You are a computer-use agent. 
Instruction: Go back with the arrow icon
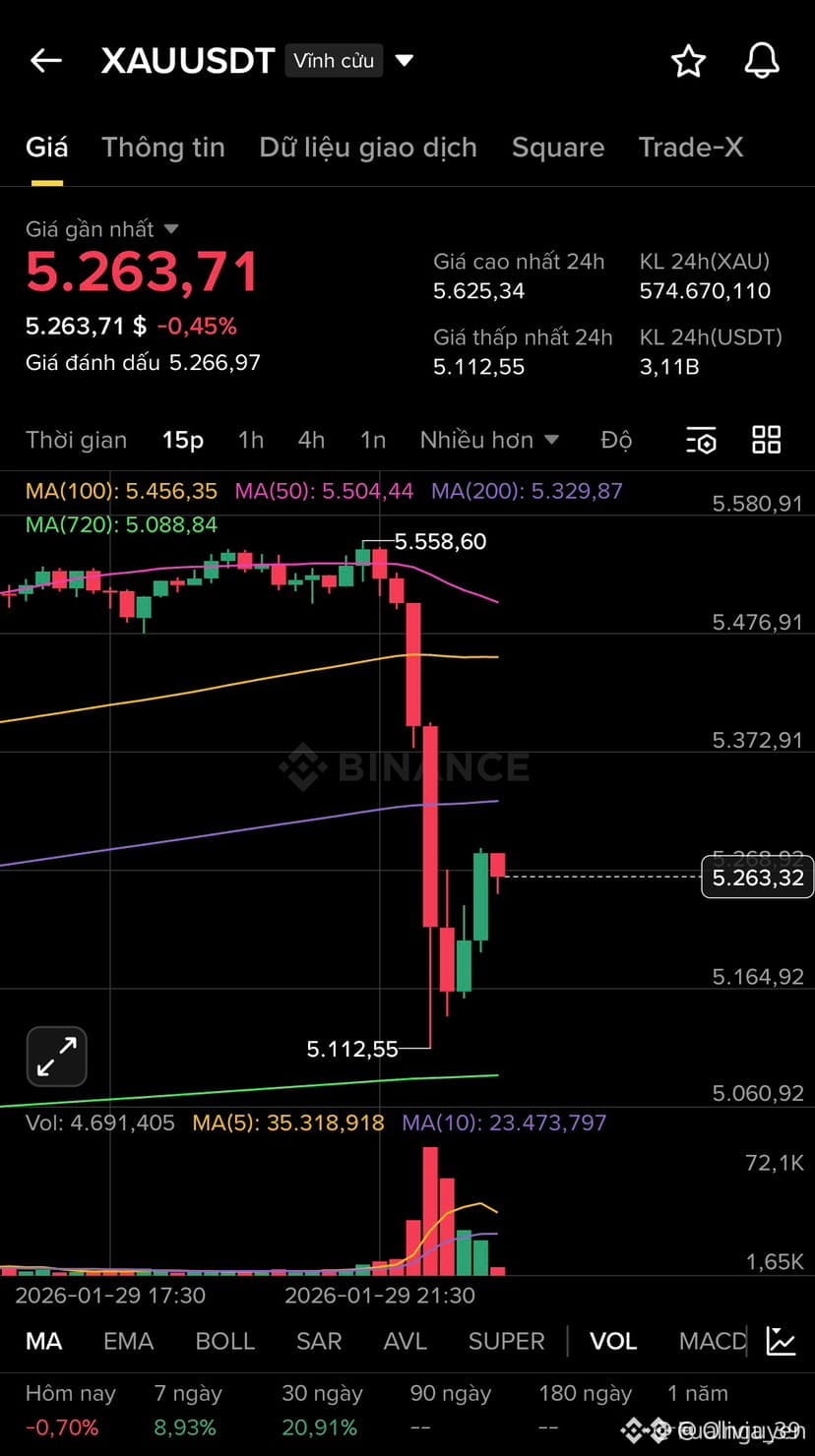click(45, 61)
